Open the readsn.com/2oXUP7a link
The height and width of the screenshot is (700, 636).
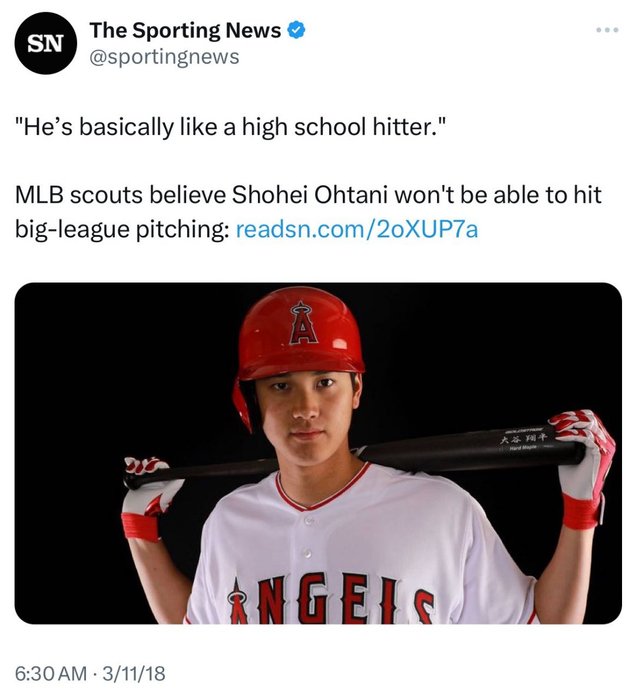(356, 229)
